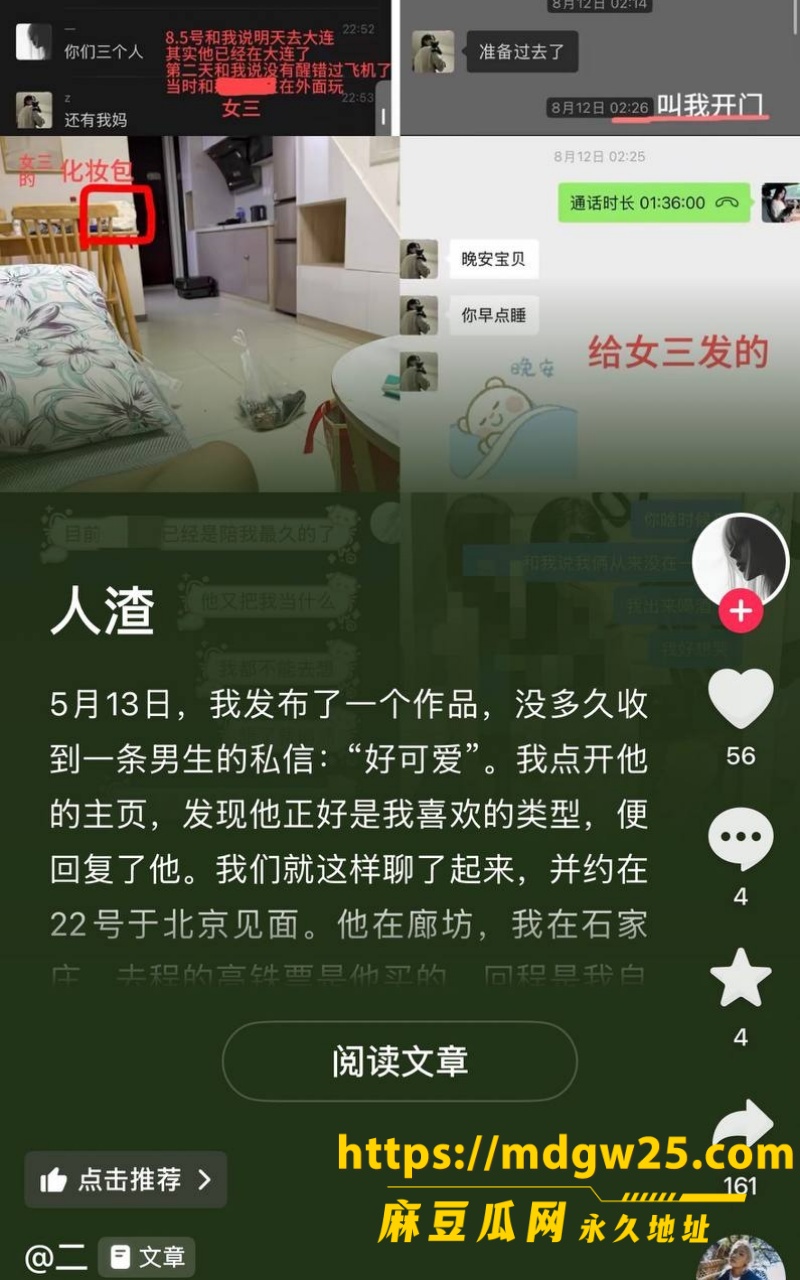800x1280 pixels.
Task: Open the comments bubble icon
Action: pyautogui.click(x=741, y=839)
